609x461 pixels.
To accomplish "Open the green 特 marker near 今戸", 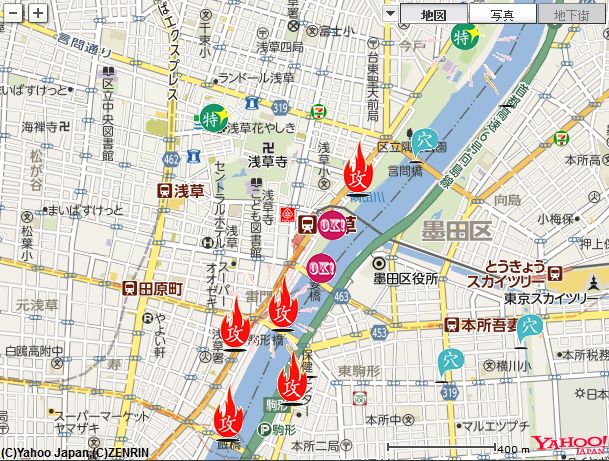I will tap(462, 37).
